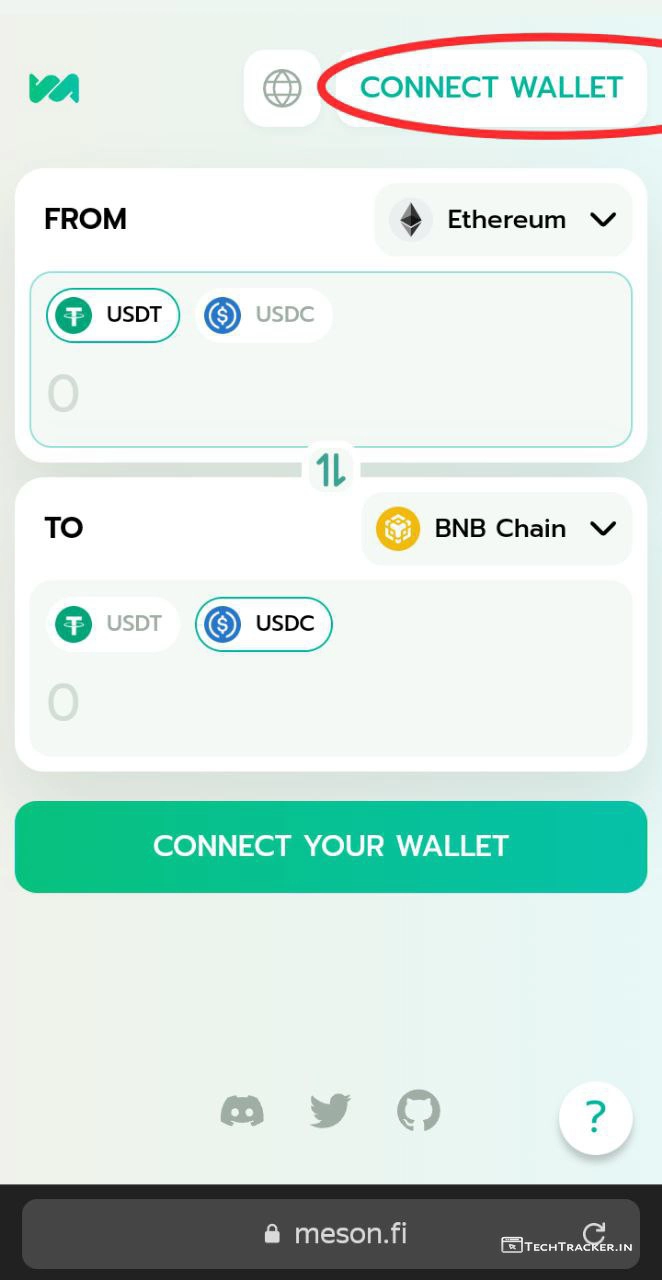
Task: Open the help question mark button
Action: (595, 1117)
